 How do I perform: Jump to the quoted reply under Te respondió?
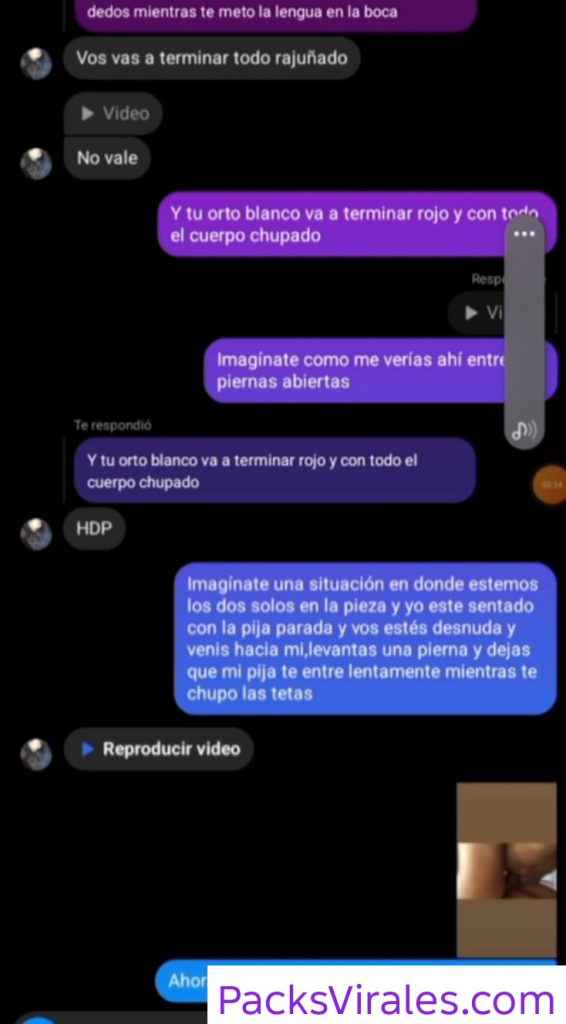tap(275, 471)
